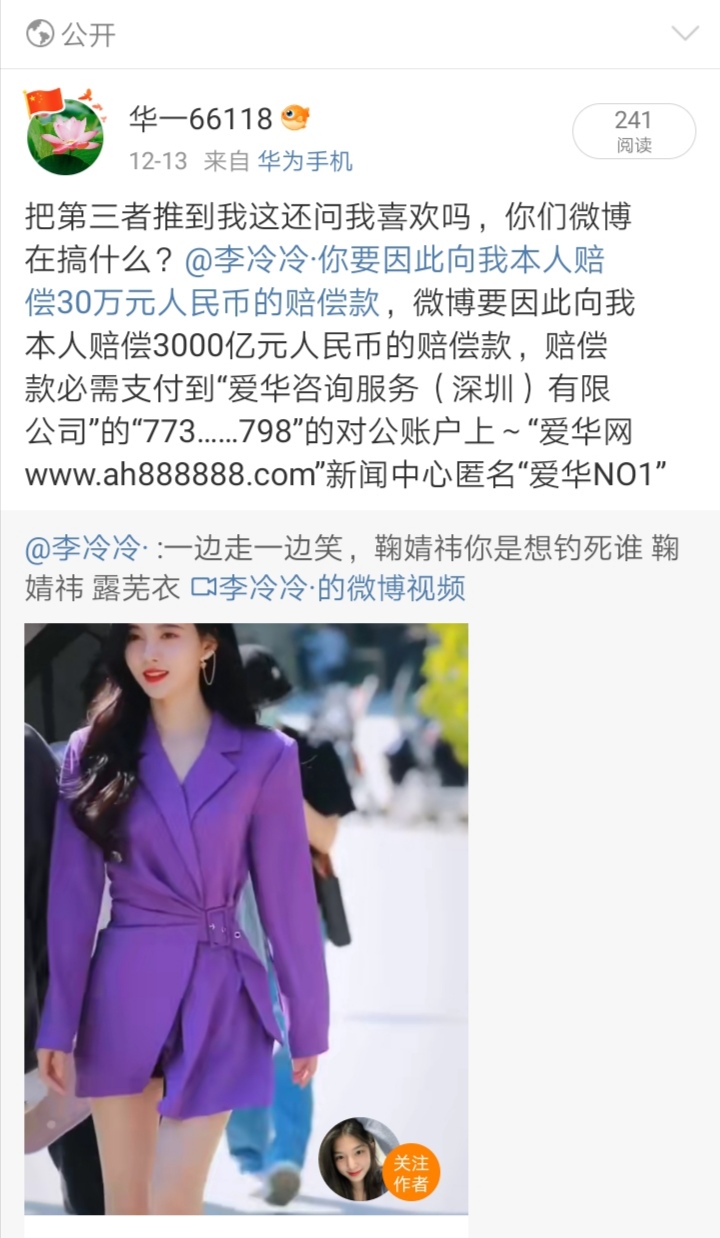The height and width of the screenshot is (1238, 720).
Task: Follow the author via 关注作者 button
Action: tap(411, 1174)
